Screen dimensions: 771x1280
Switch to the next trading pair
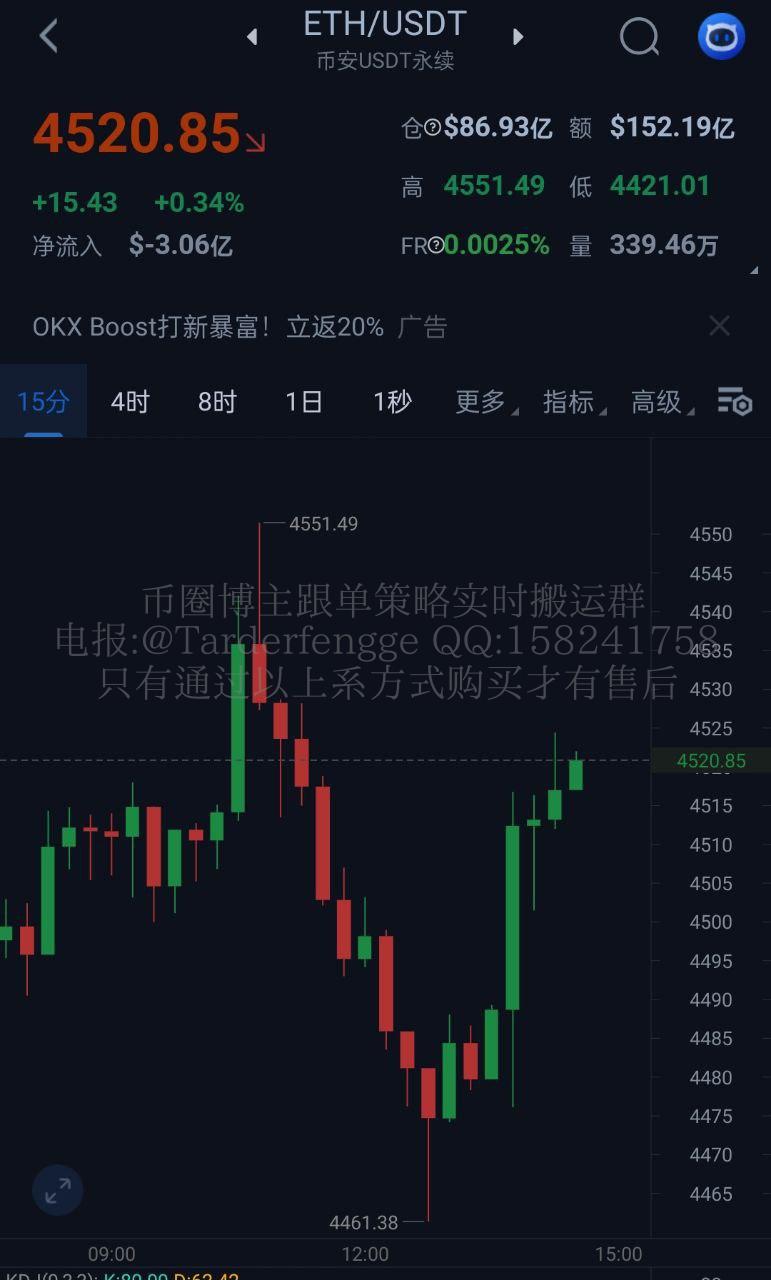click(518, 37)
